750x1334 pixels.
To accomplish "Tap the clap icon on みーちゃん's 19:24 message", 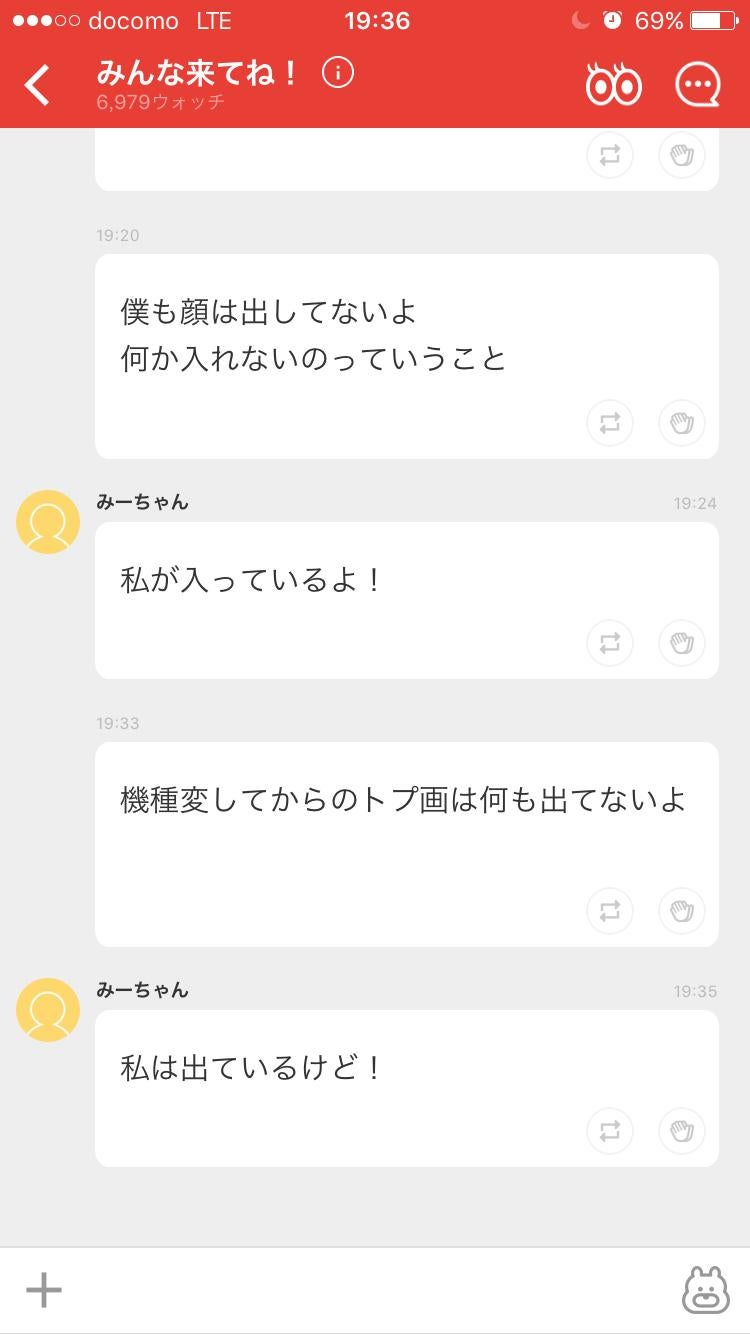I will coord(681,643).
